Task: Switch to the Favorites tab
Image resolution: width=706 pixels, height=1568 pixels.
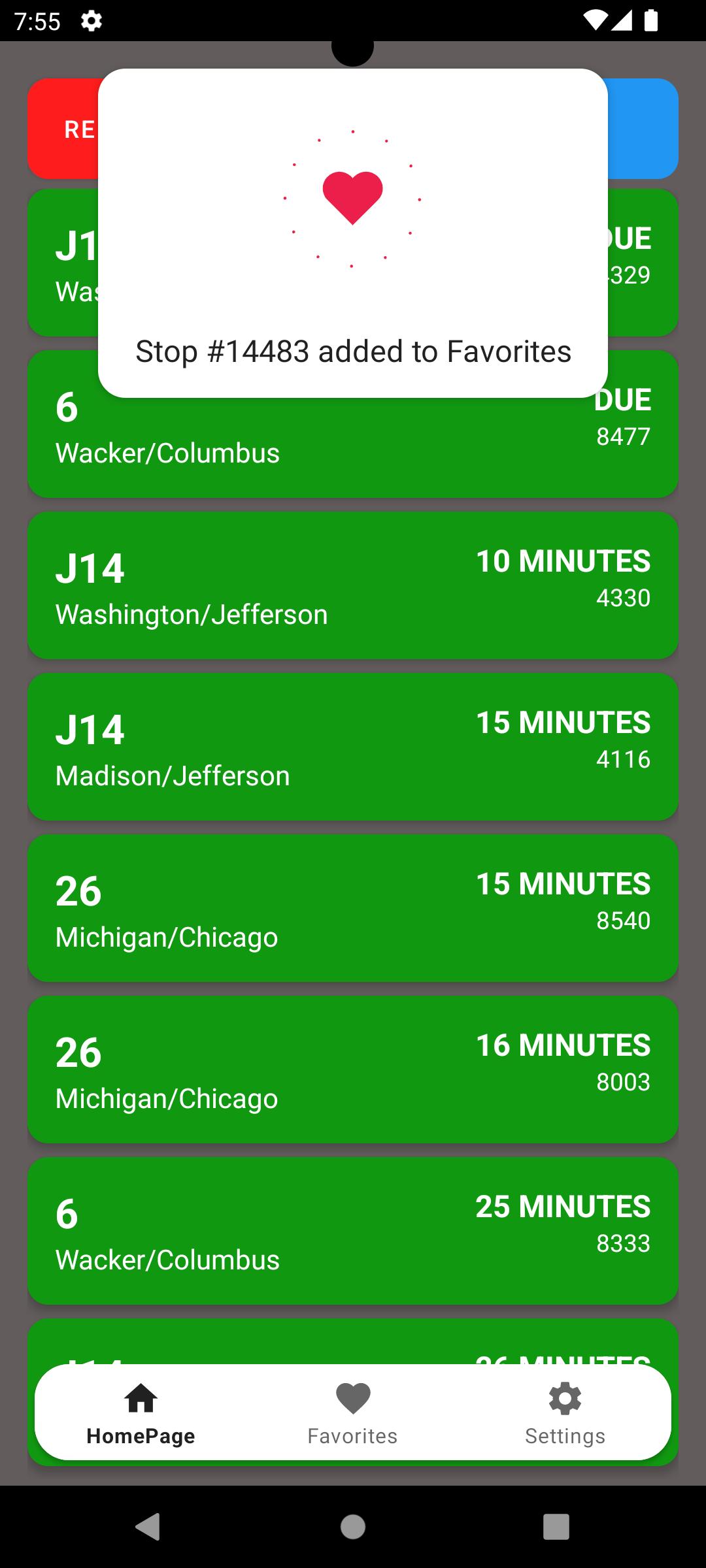Action: [x=352, y=1413]
